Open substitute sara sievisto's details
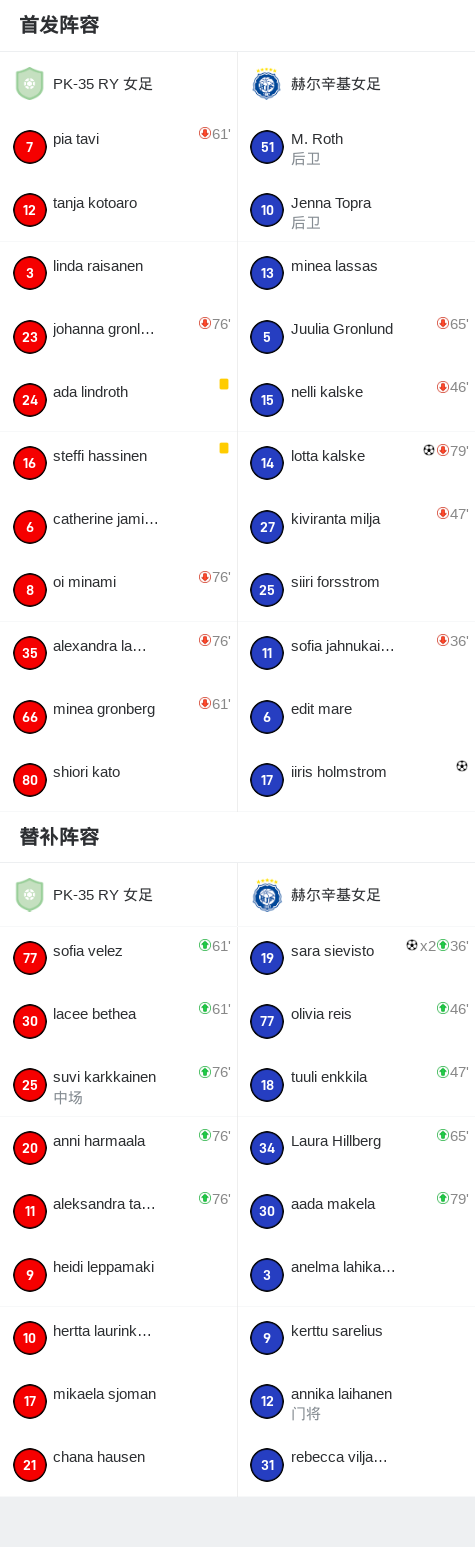The width and height of the screenshot is (475, 1547). pos(356,958)
